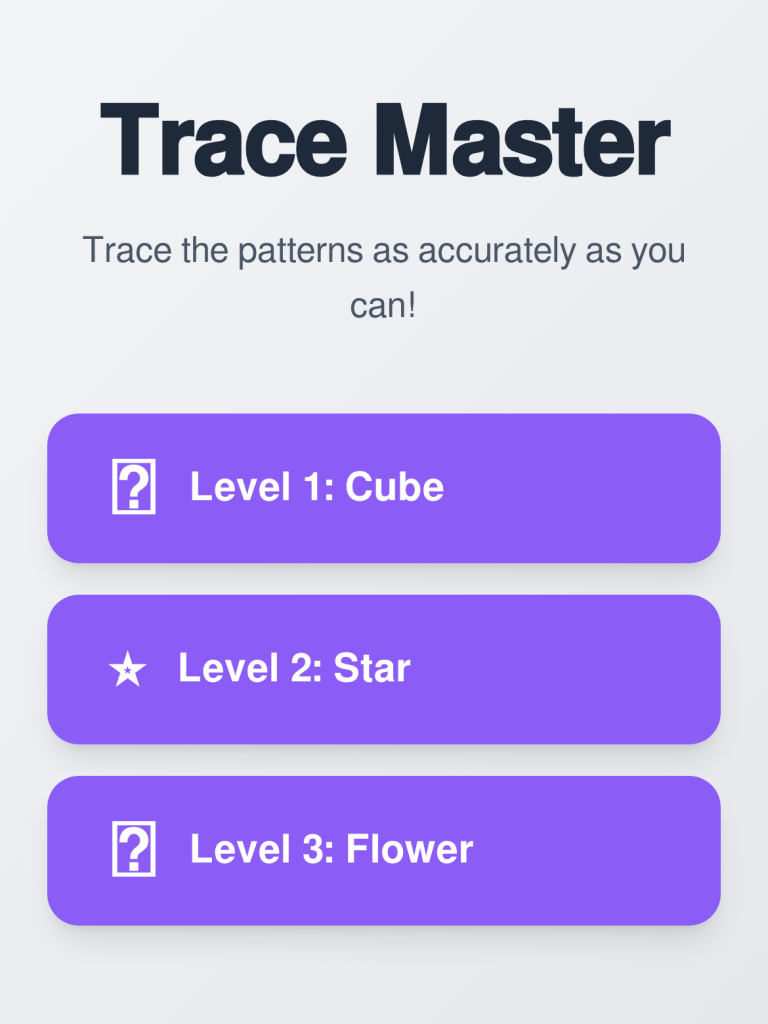
Task: Click the purple Level 3 button background
Action: 600,849
